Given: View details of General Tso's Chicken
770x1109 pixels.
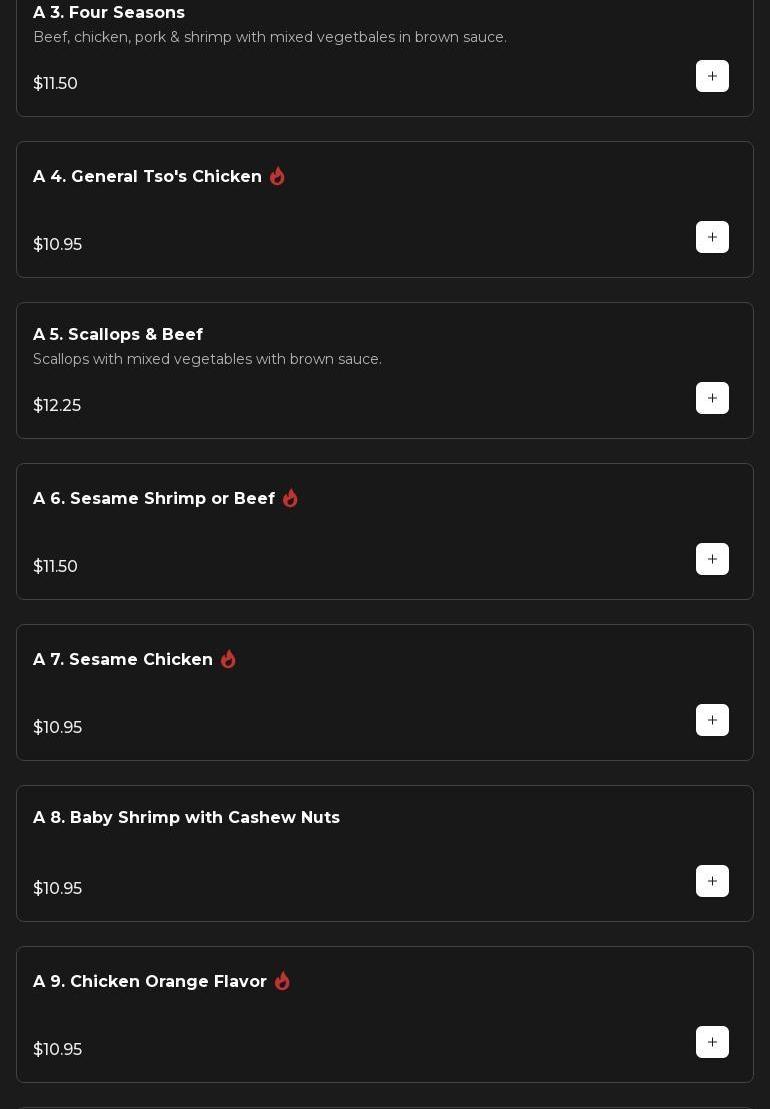Looking at the screenshot, I should pyautogui.click(x=147, y=177).
